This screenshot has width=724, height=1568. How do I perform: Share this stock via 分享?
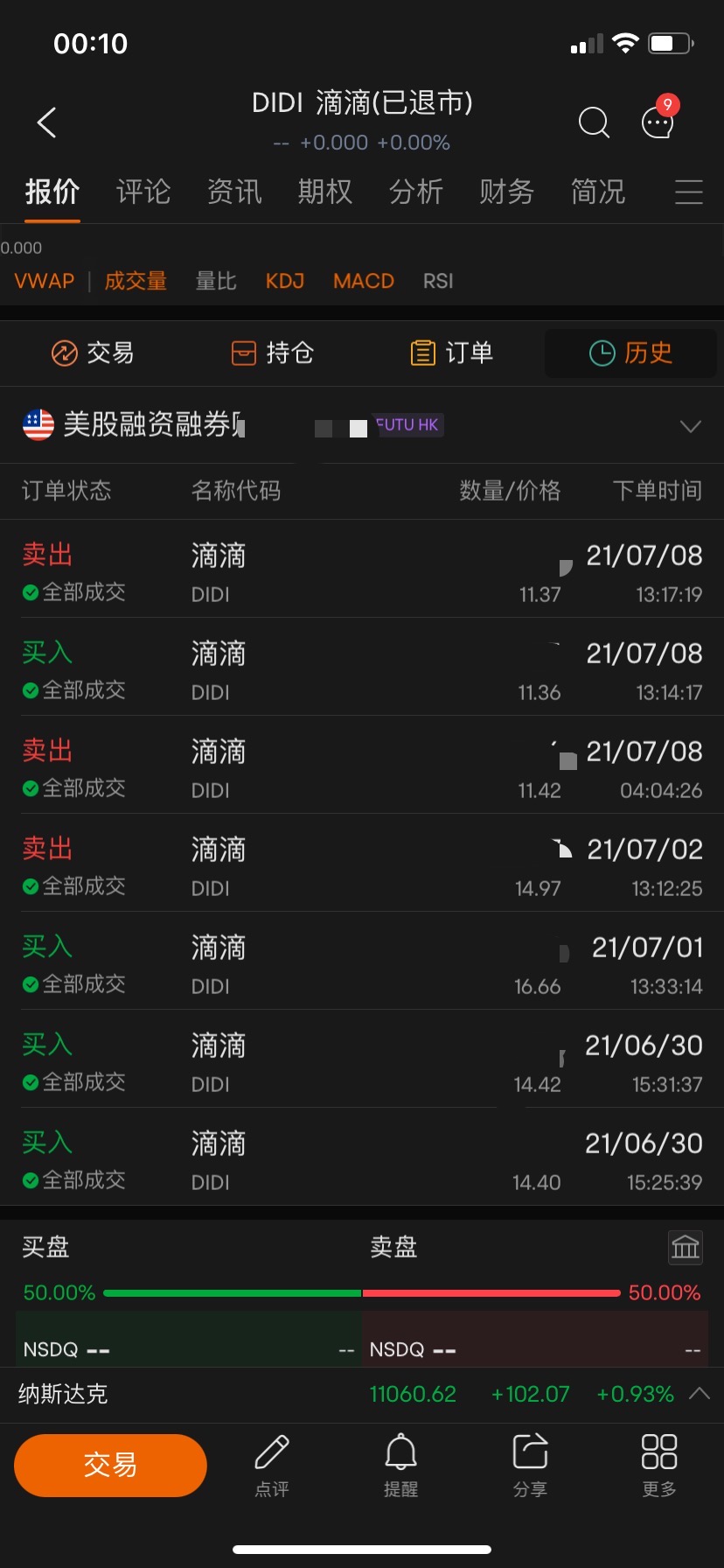[530, 1465]
